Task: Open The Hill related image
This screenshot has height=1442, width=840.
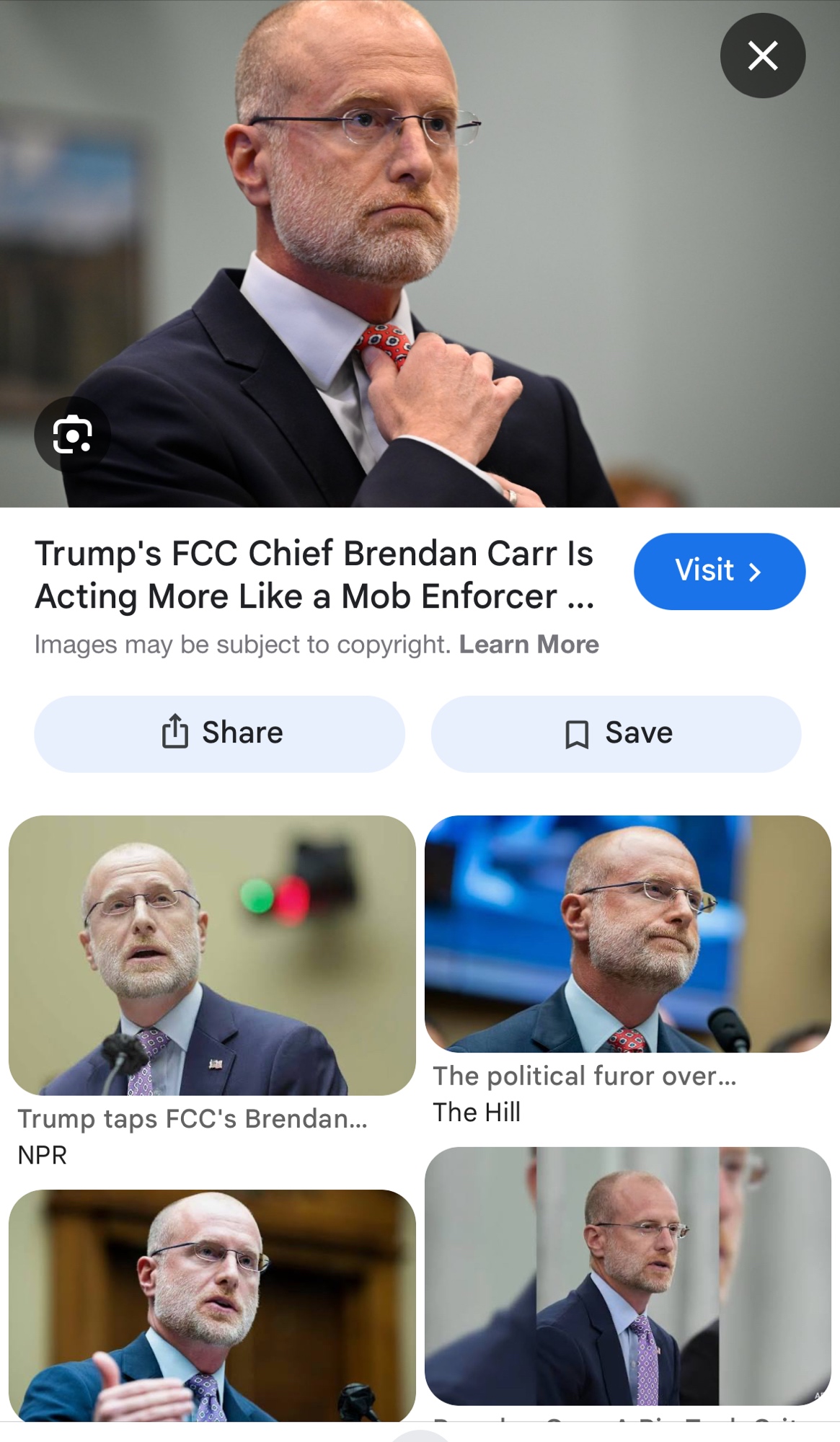Action: coord(627,933)
